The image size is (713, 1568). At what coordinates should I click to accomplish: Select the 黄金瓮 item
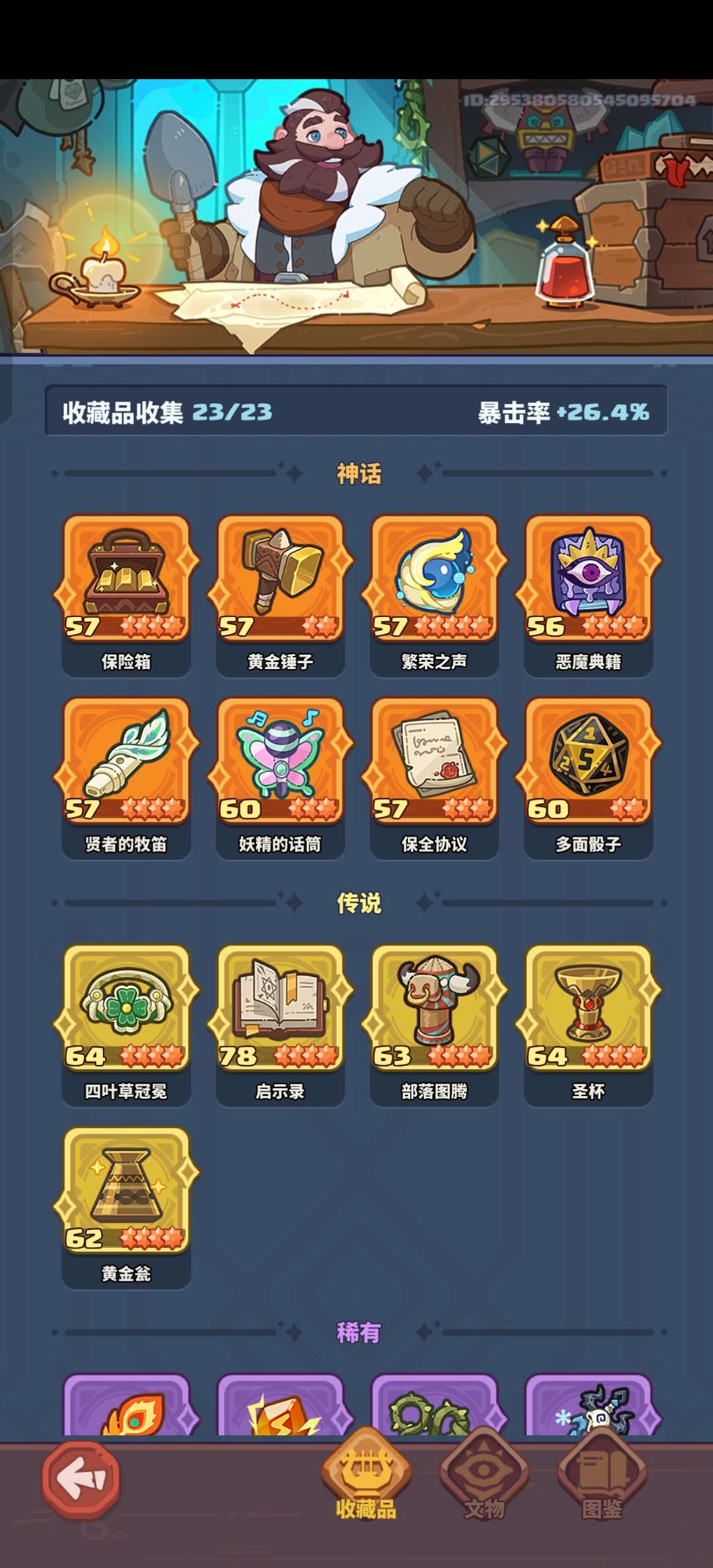[126, 1192]
